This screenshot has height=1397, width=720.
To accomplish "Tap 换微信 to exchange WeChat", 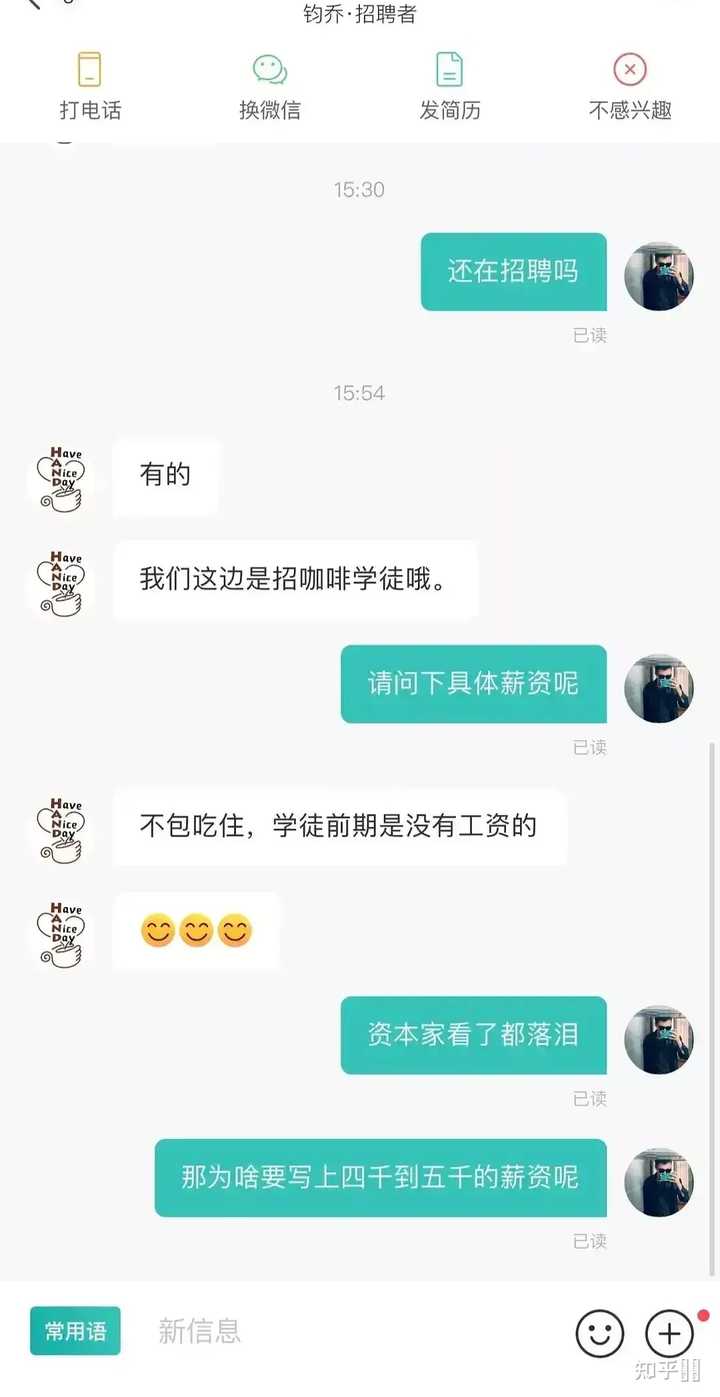I will [270, 87].
